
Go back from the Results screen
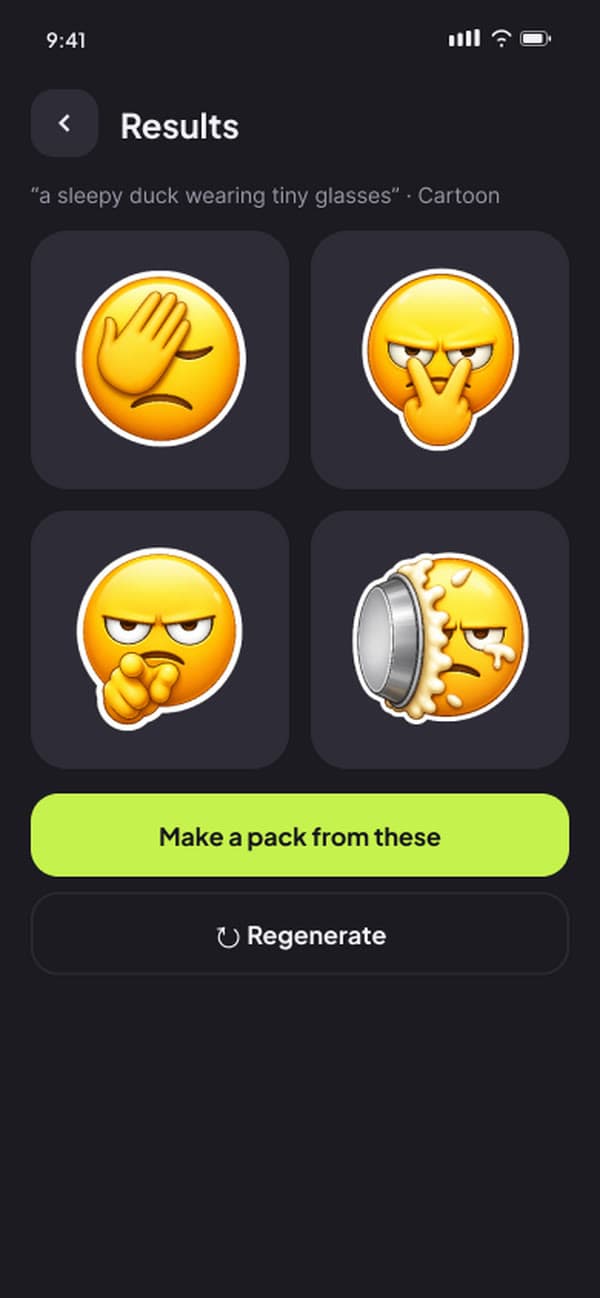pyautogui.click(x=64, y=124)
